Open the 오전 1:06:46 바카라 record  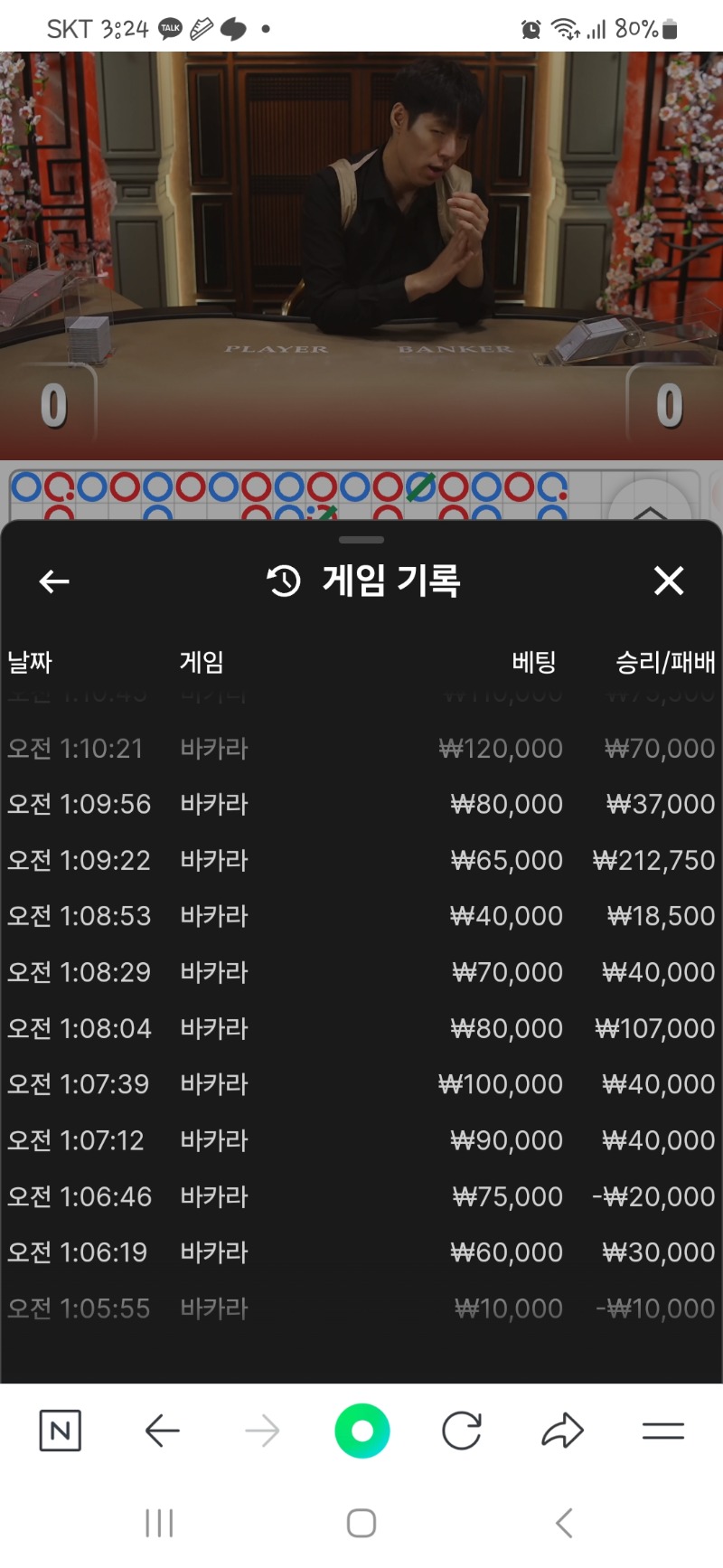[x=361, y=1196]
